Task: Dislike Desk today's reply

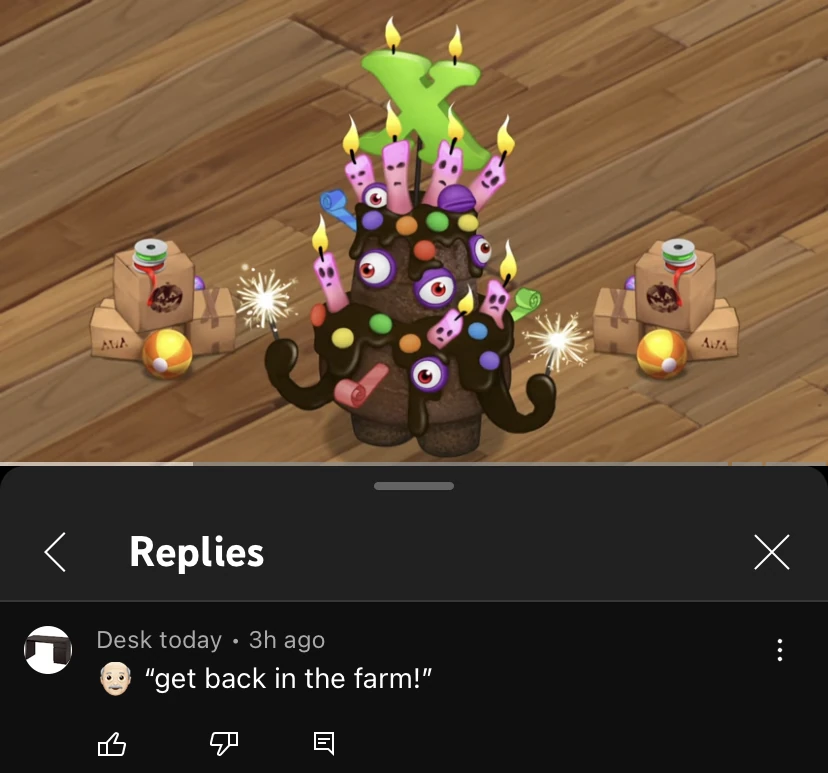Action: 222,742
